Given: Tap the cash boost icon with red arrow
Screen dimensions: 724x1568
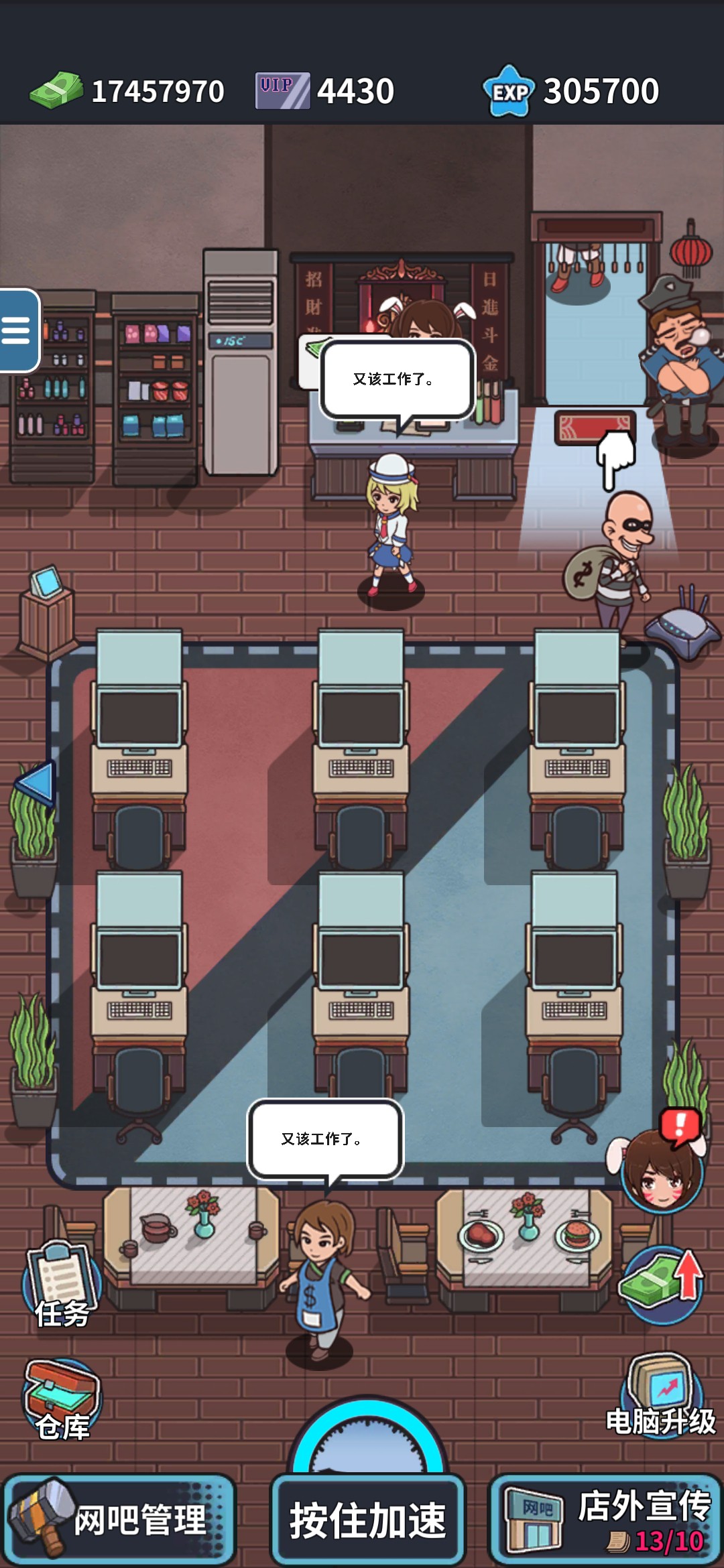Looking at the screenshot, I should (x=662, y=1284).
